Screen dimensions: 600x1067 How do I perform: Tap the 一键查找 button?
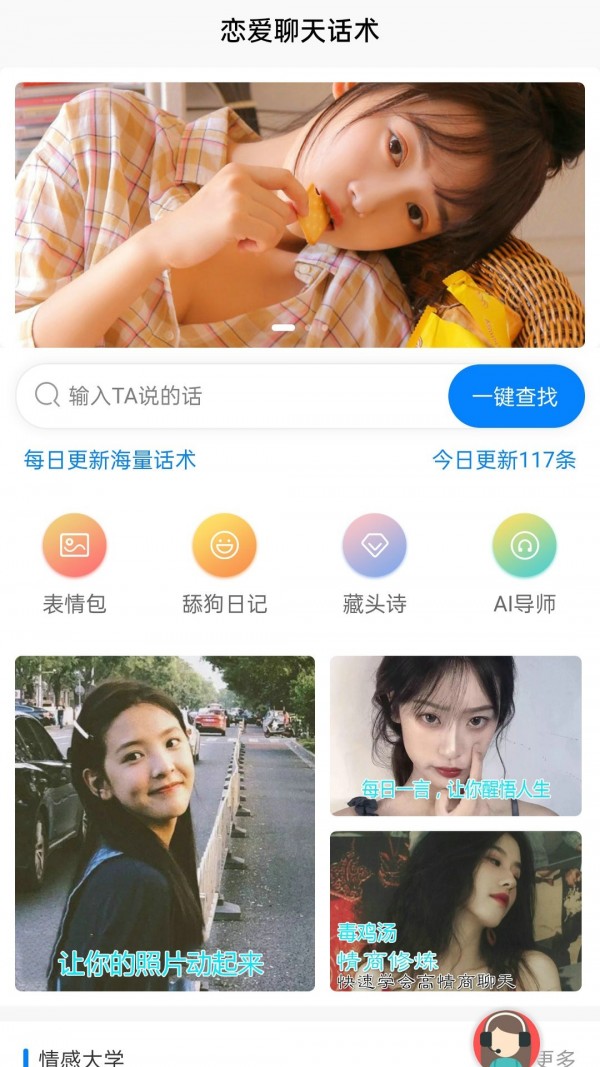pos(515,396)
